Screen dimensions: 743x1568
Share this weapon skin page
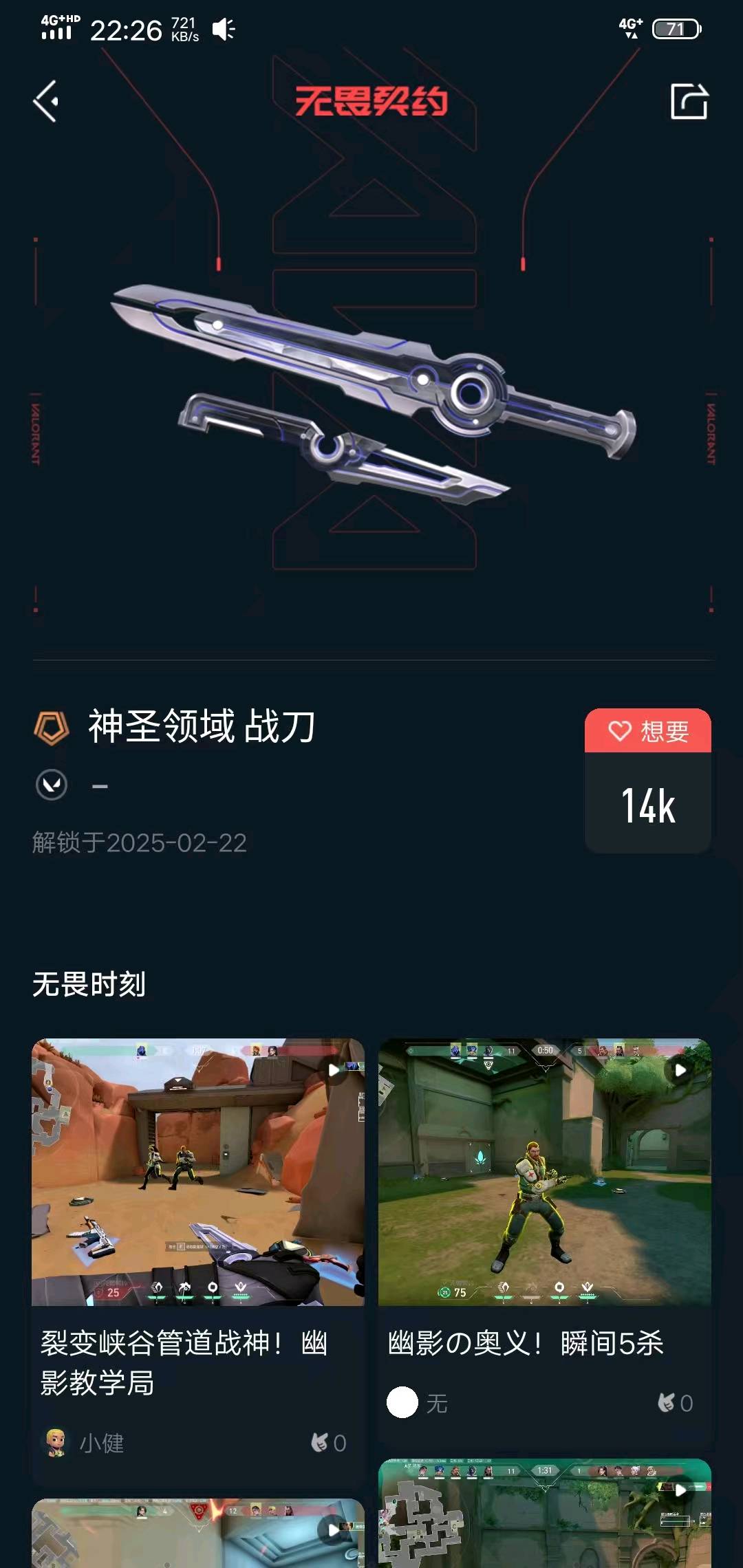point(689,102)
